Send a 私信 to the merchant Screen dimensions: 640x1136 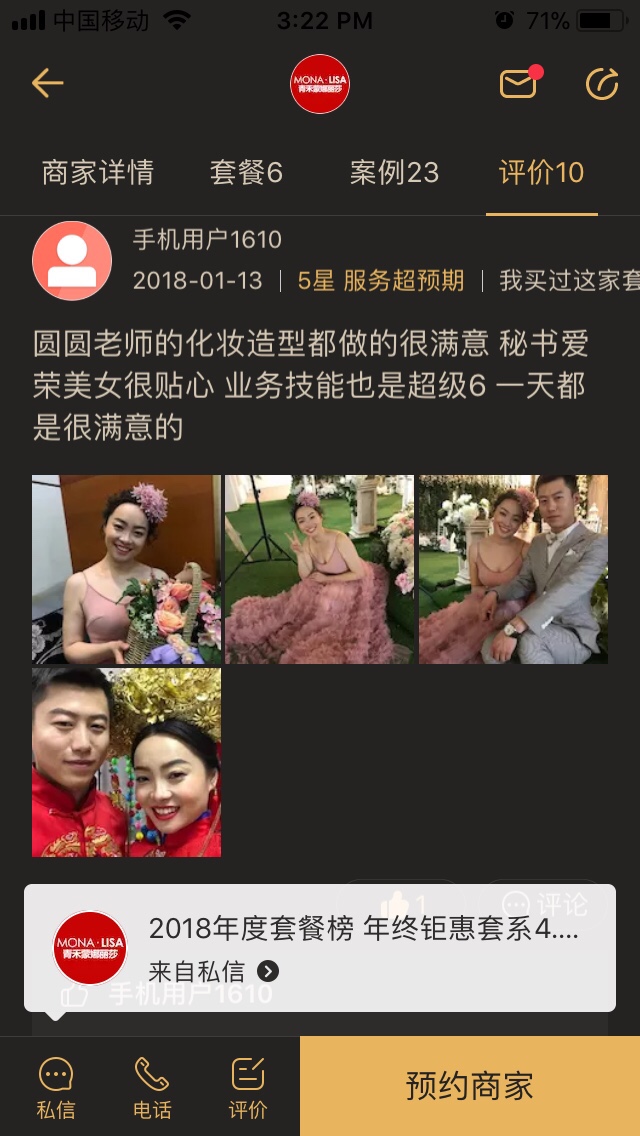point(56,1088)
